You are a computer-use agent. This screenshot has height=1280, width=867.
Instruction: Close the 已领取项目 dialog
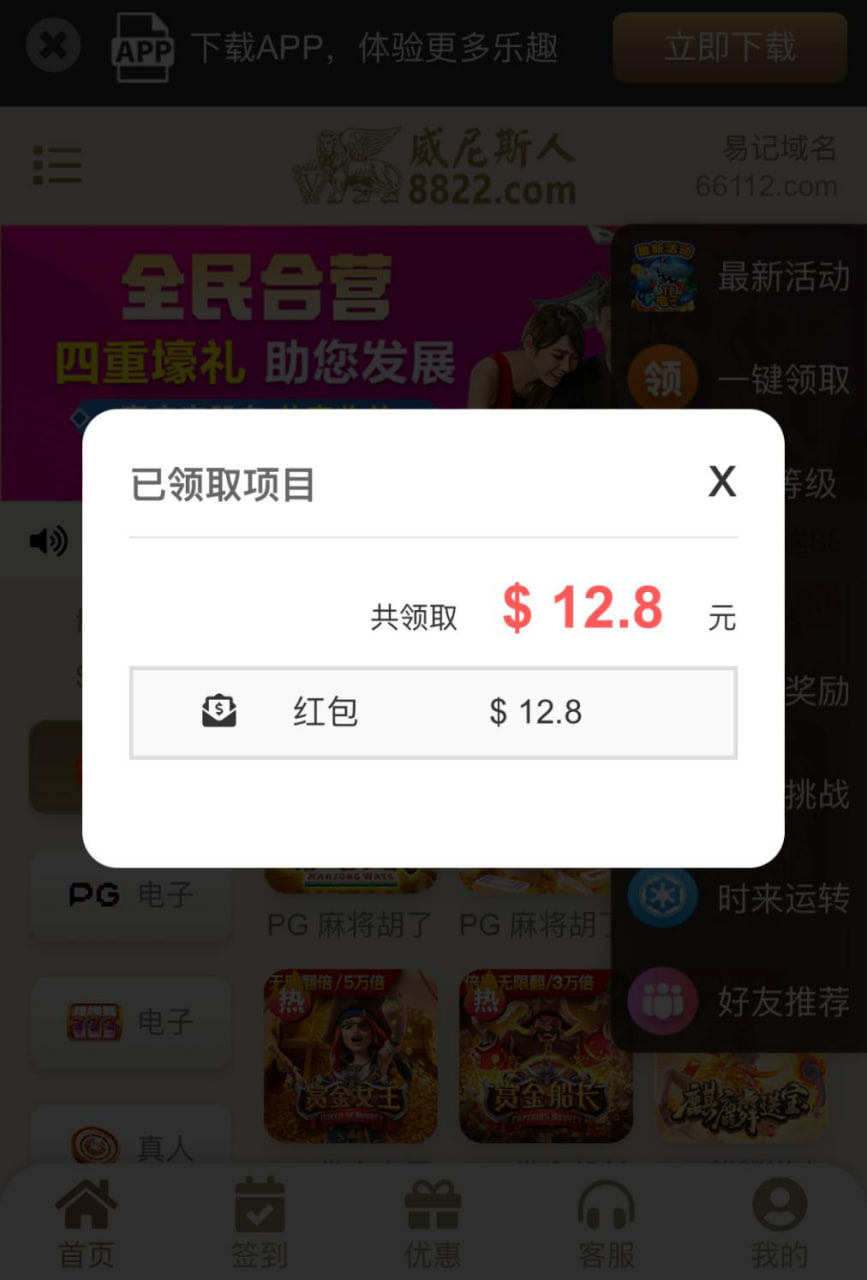pos(722,482)
